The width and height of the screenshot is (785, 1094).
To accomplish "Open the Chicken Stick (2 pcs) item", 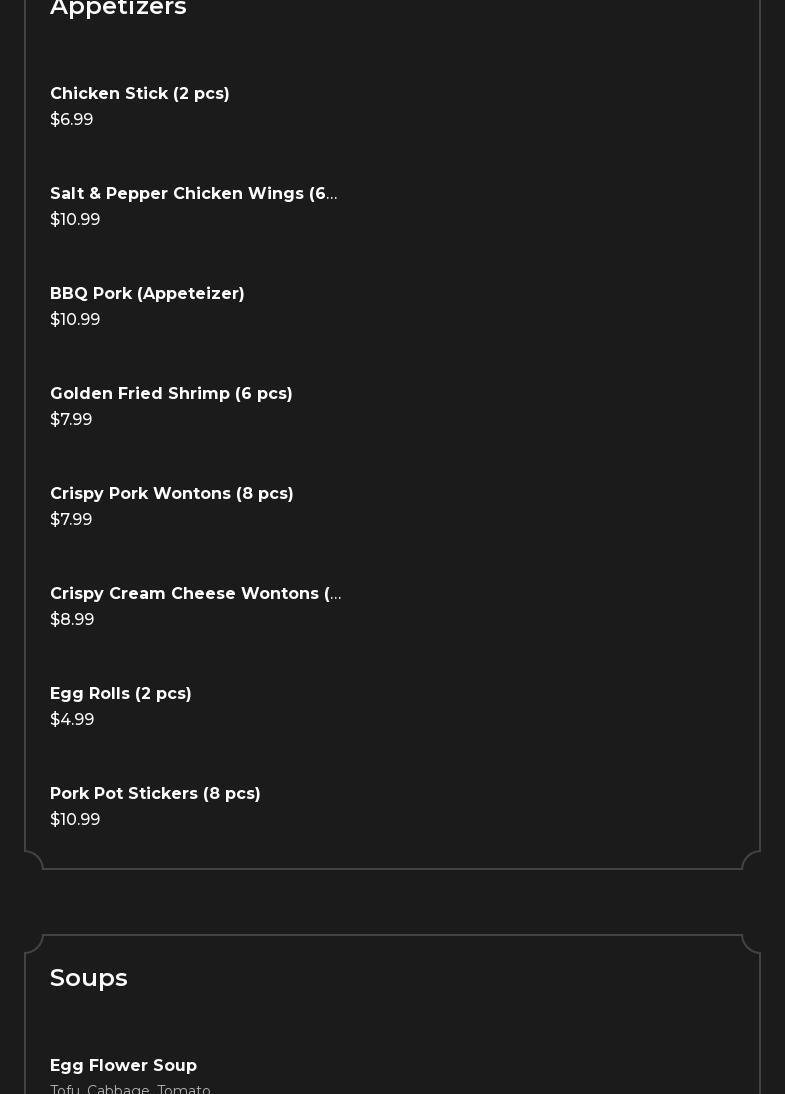I will [140, 94].
